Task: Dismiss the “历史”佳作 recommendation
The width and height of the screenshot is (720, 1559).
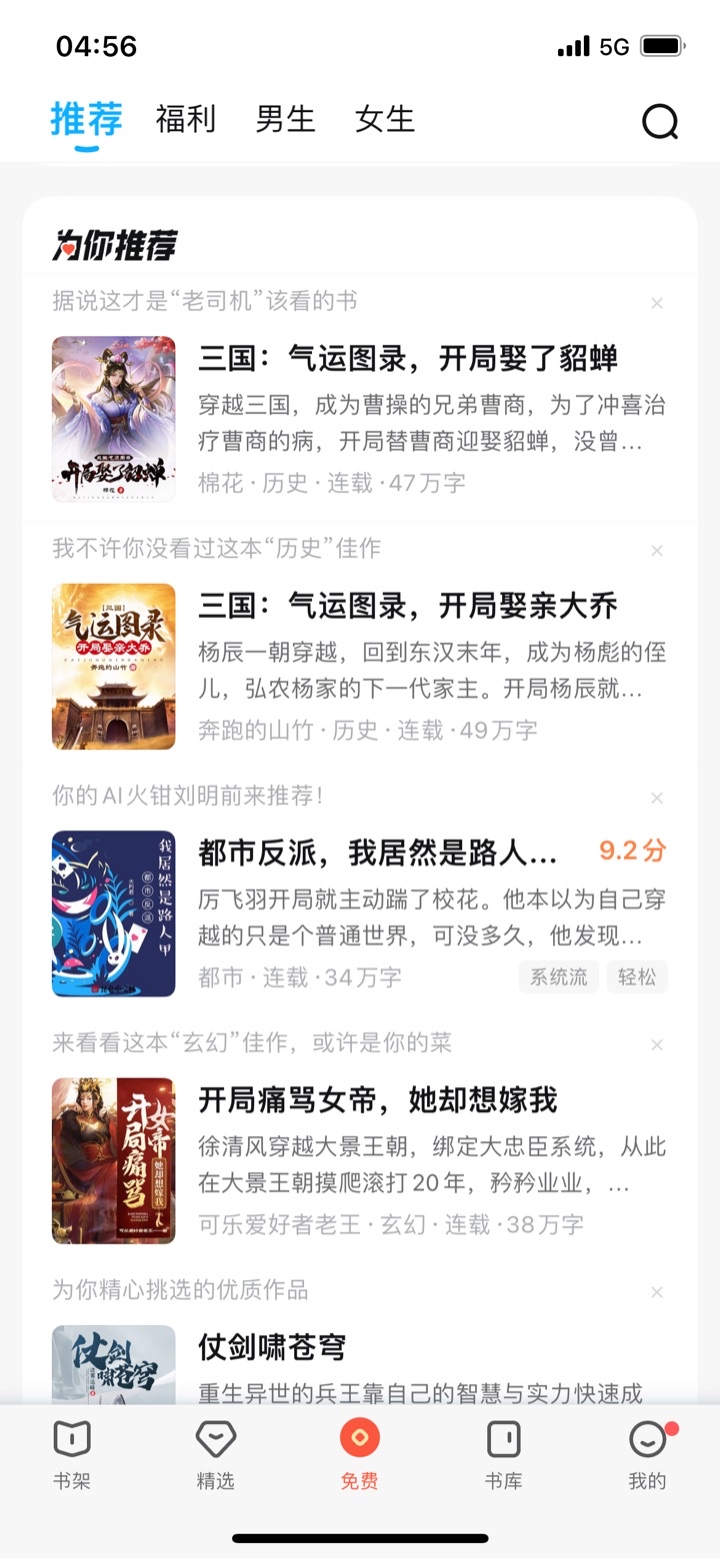Action: [x=657, y=550]
